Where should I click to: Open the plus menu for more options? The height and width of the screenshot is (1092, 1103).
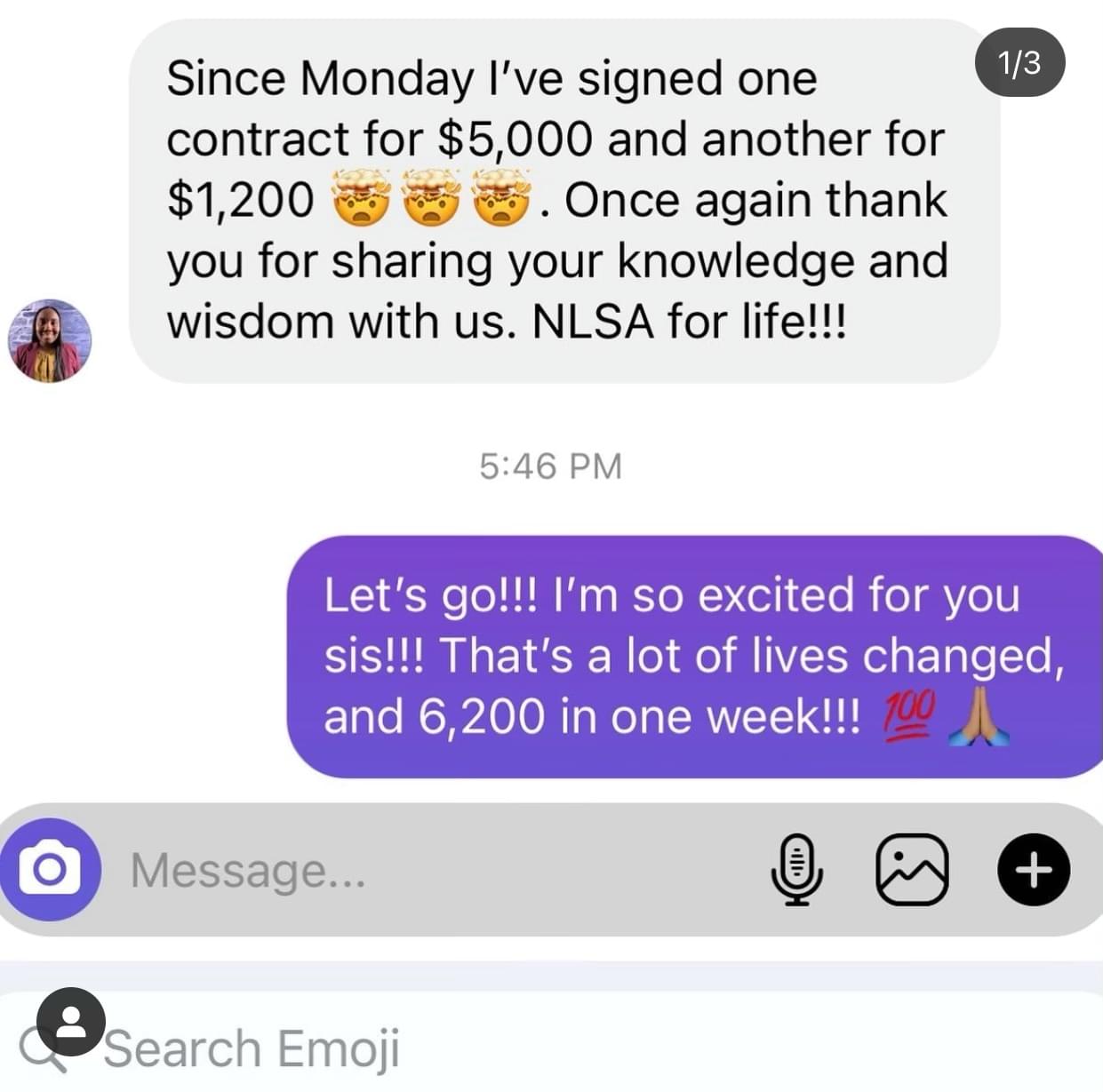click(1033, 870)
